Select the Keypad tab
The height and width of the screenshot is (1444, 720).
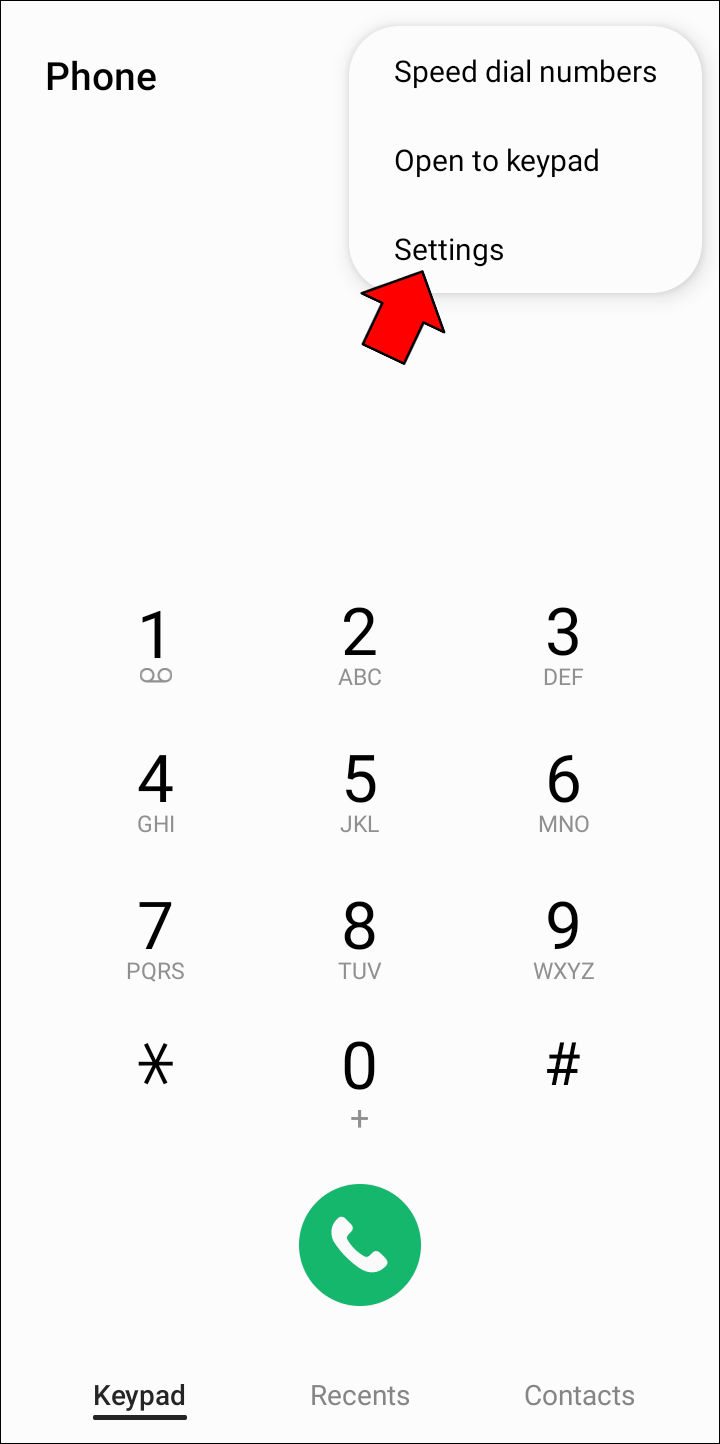coord(139,1396)
